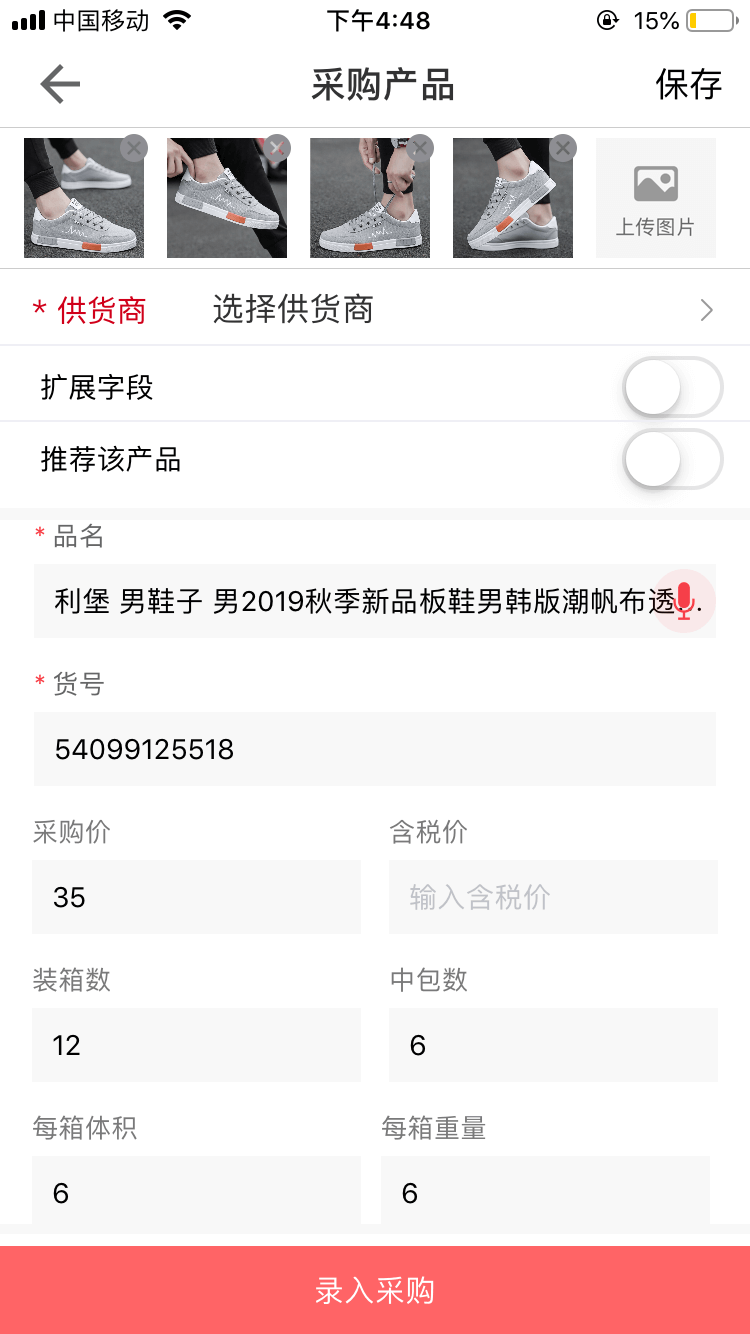Change the 每箱重量 weight value

(x=545, y=1192)
